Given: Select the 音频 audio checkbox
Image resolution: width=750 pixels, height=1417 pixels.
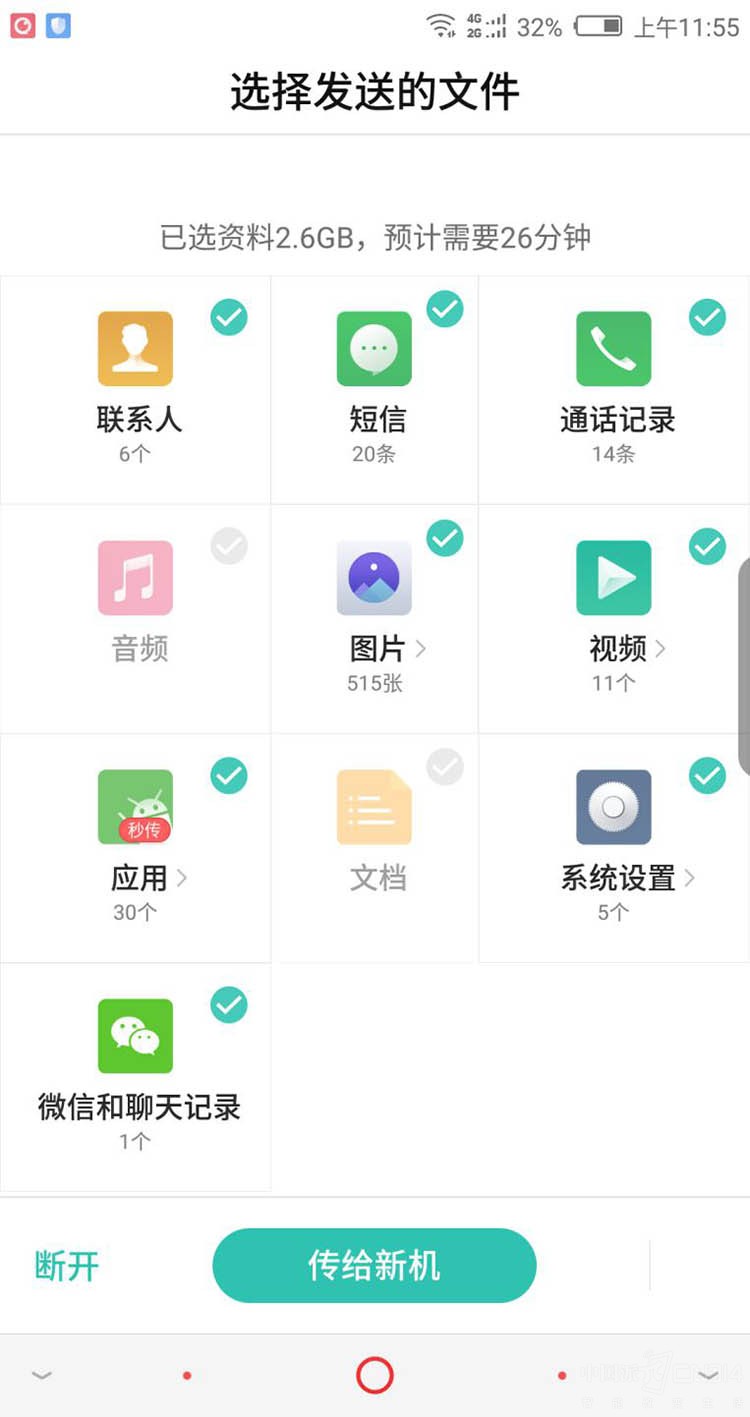Looking at the screenshot, I should (x=229, y=546).
